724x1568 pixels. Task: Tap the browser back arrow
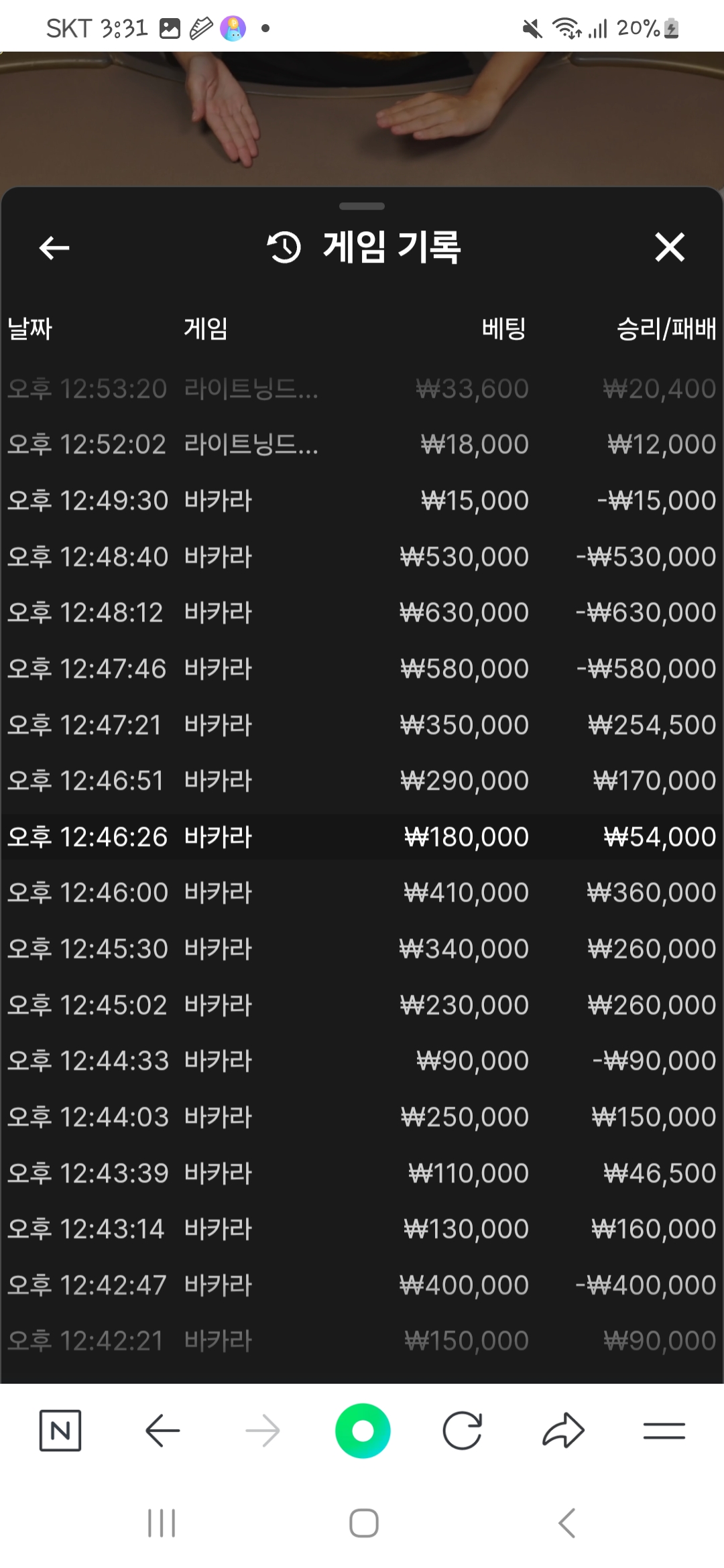tap(162, 1431)
